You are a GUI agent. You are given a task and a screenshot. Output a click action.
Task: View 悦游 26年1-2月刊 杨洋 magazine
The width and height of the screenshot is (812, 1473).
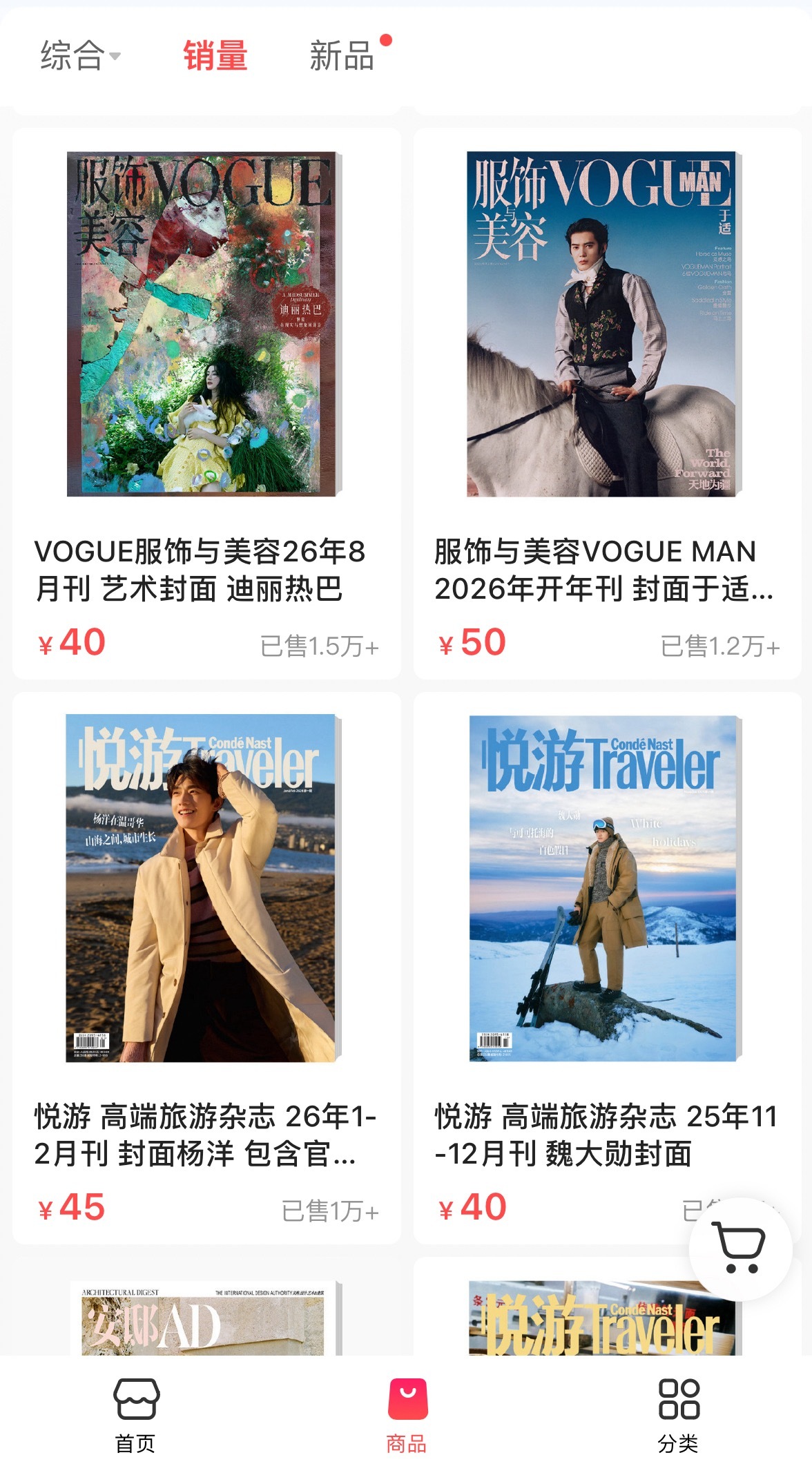pyautogui.click(x=206, y=968)
